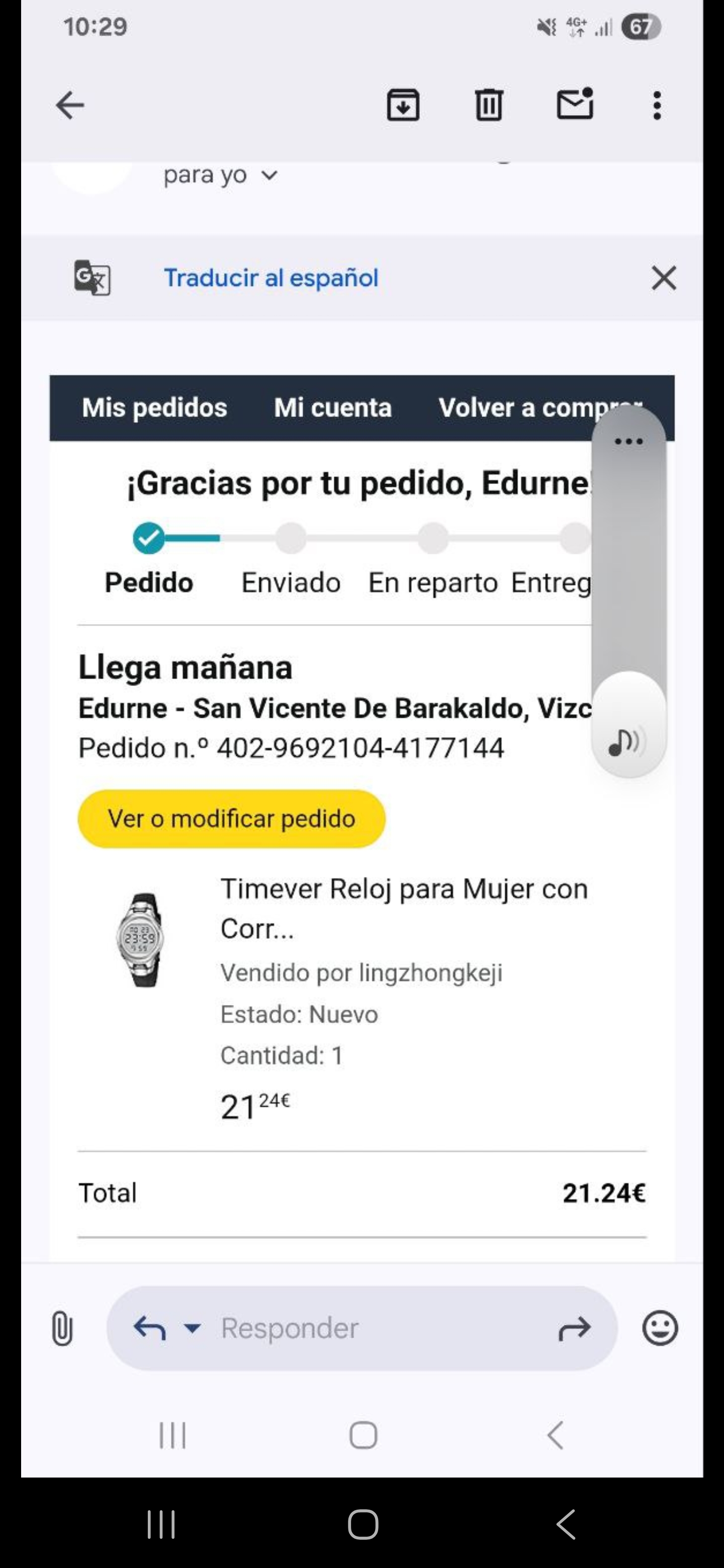The height and width of the screenshot is (1568, 724).
Task: Tap the 'Responder' reply field
Action: pos(366,1328)
